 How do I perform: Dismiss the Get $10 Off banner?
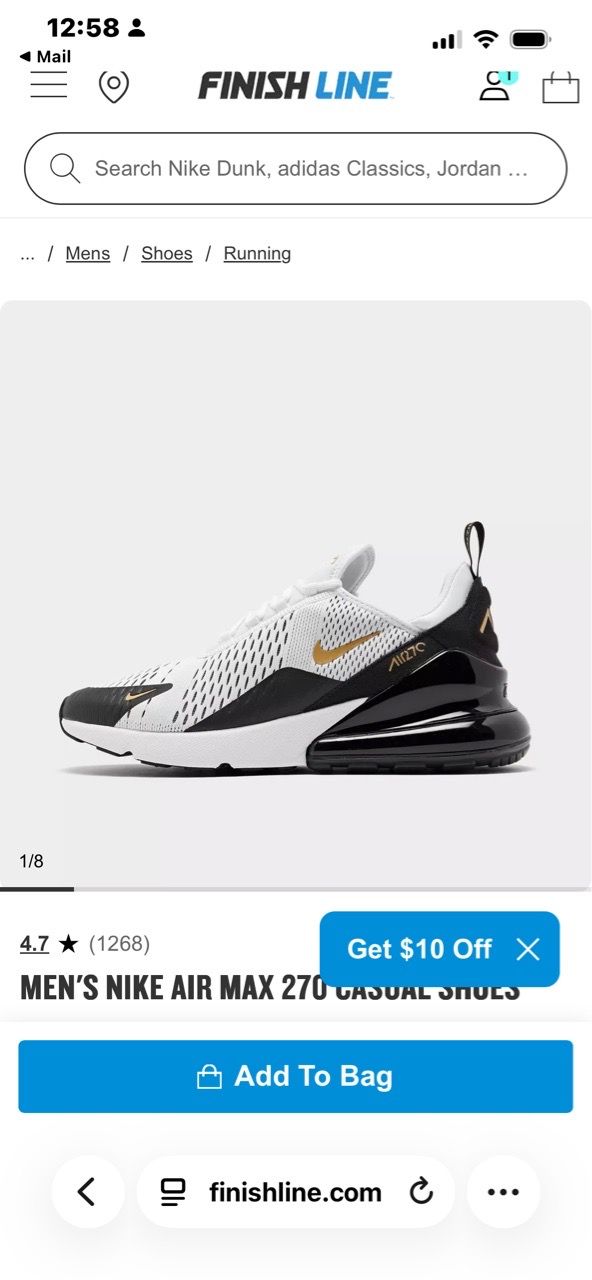tap(528, 949)
